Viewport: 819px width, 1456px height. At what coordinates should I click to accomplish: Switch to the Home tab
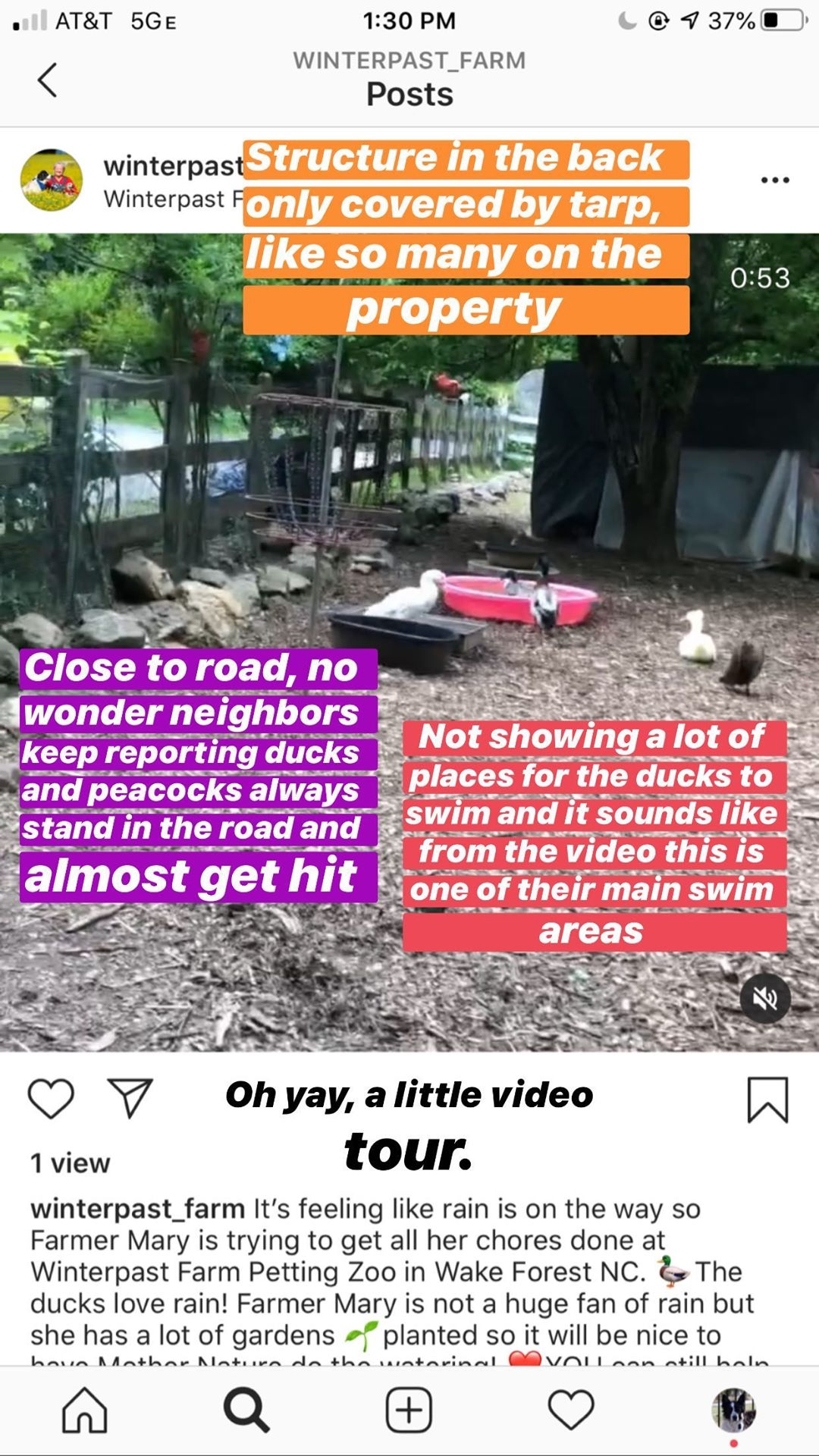click(84, 1410)
